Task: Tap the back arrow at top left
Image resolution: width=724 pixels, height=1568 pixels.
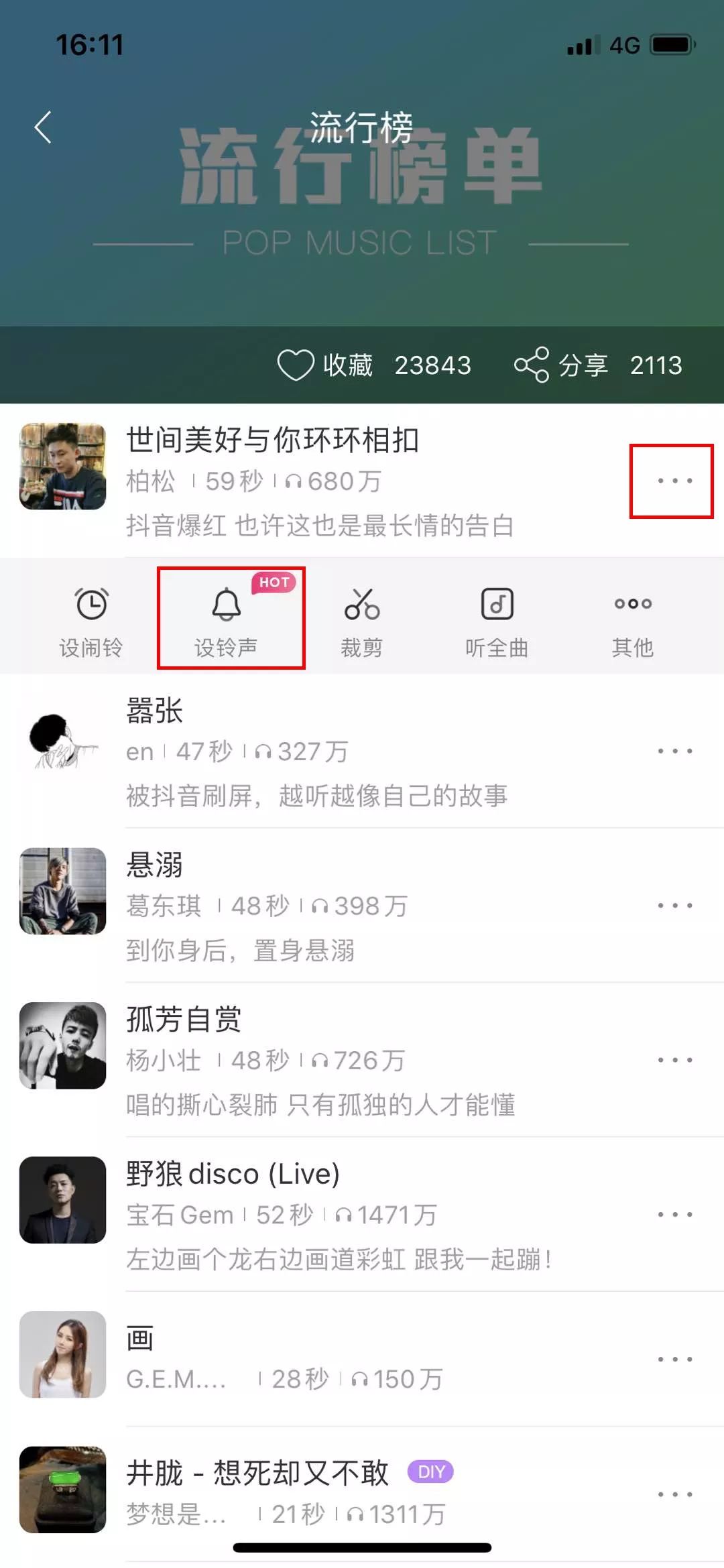Action: [42, 127]
